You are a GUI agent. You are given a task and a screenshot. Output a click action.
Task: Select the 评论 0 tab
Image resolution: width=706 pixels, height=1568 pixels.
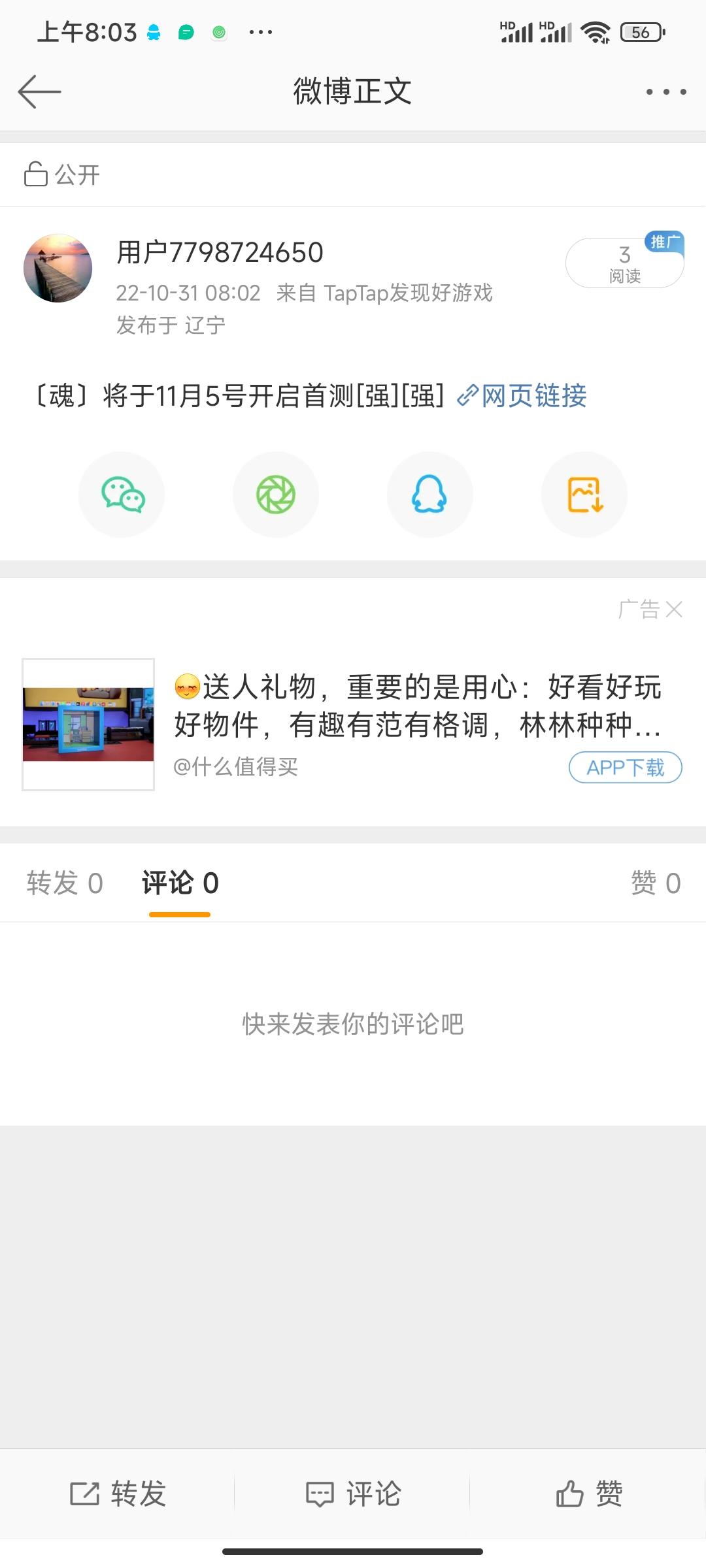pos(180,883)
